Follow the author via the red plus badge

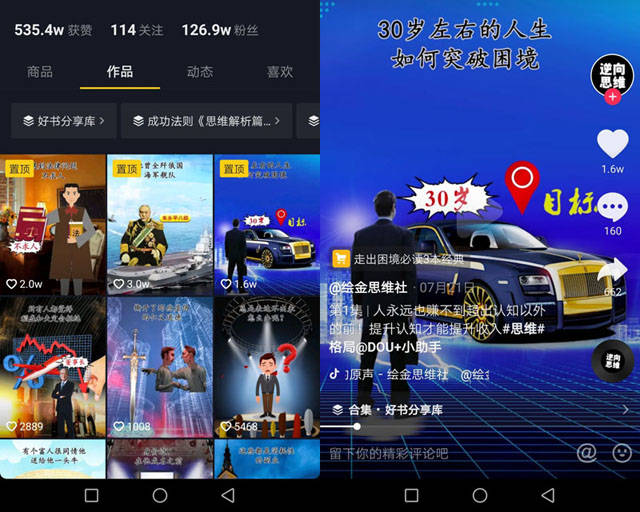[612, 97]
